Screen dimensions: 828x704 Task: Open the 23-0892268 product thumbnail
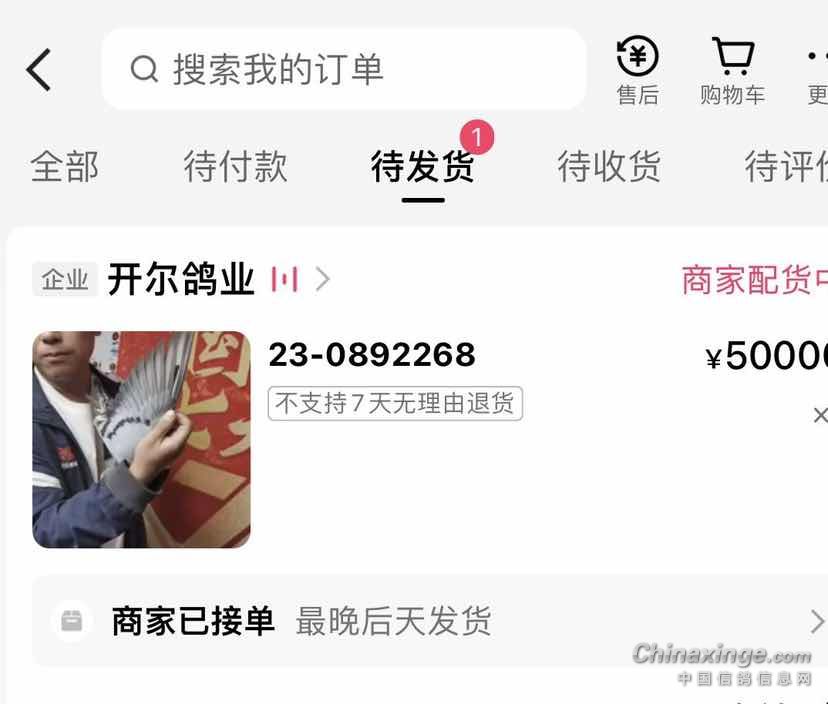click(142, 440)
